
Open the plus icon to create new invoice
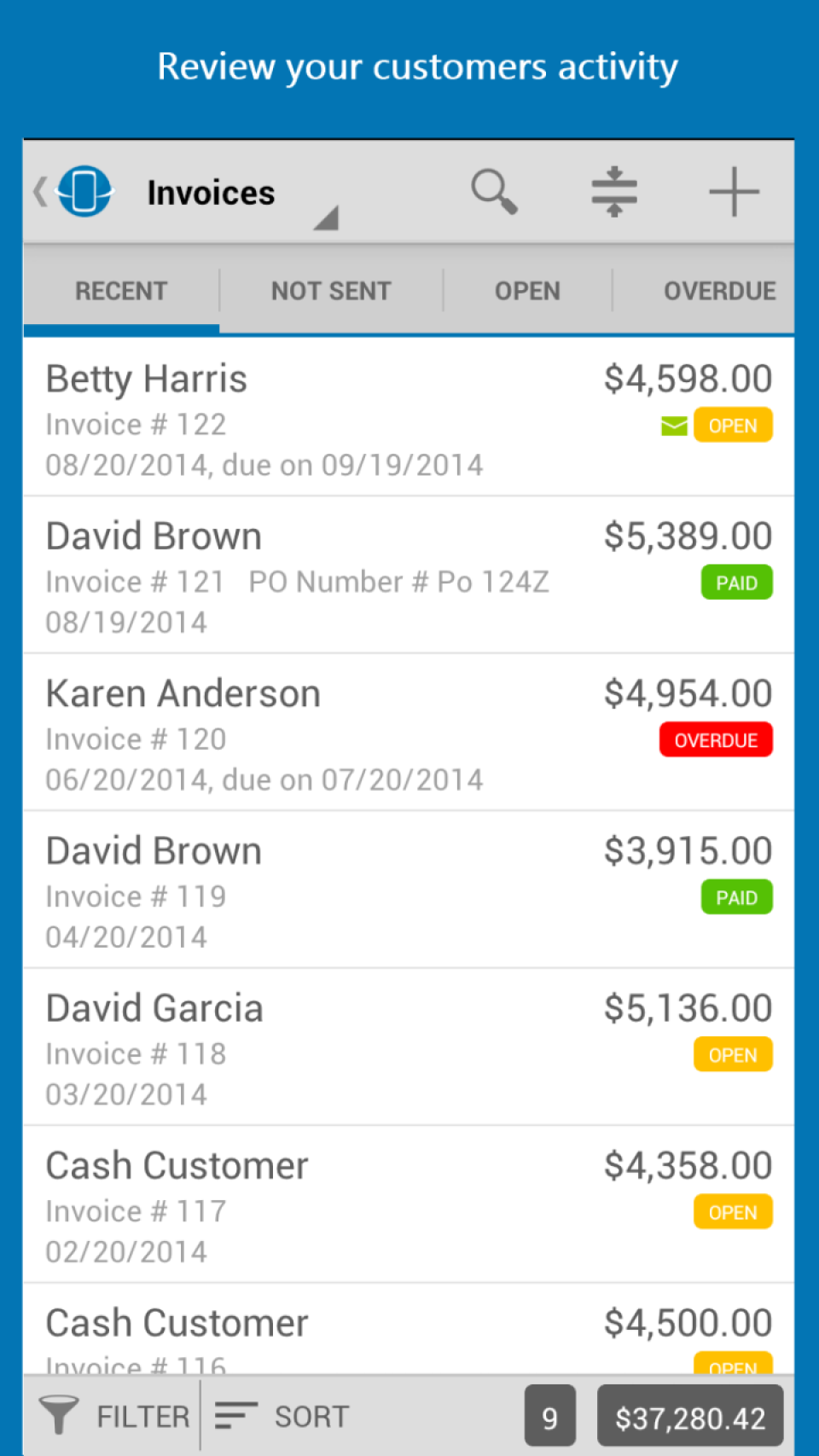tap(734, 191)
